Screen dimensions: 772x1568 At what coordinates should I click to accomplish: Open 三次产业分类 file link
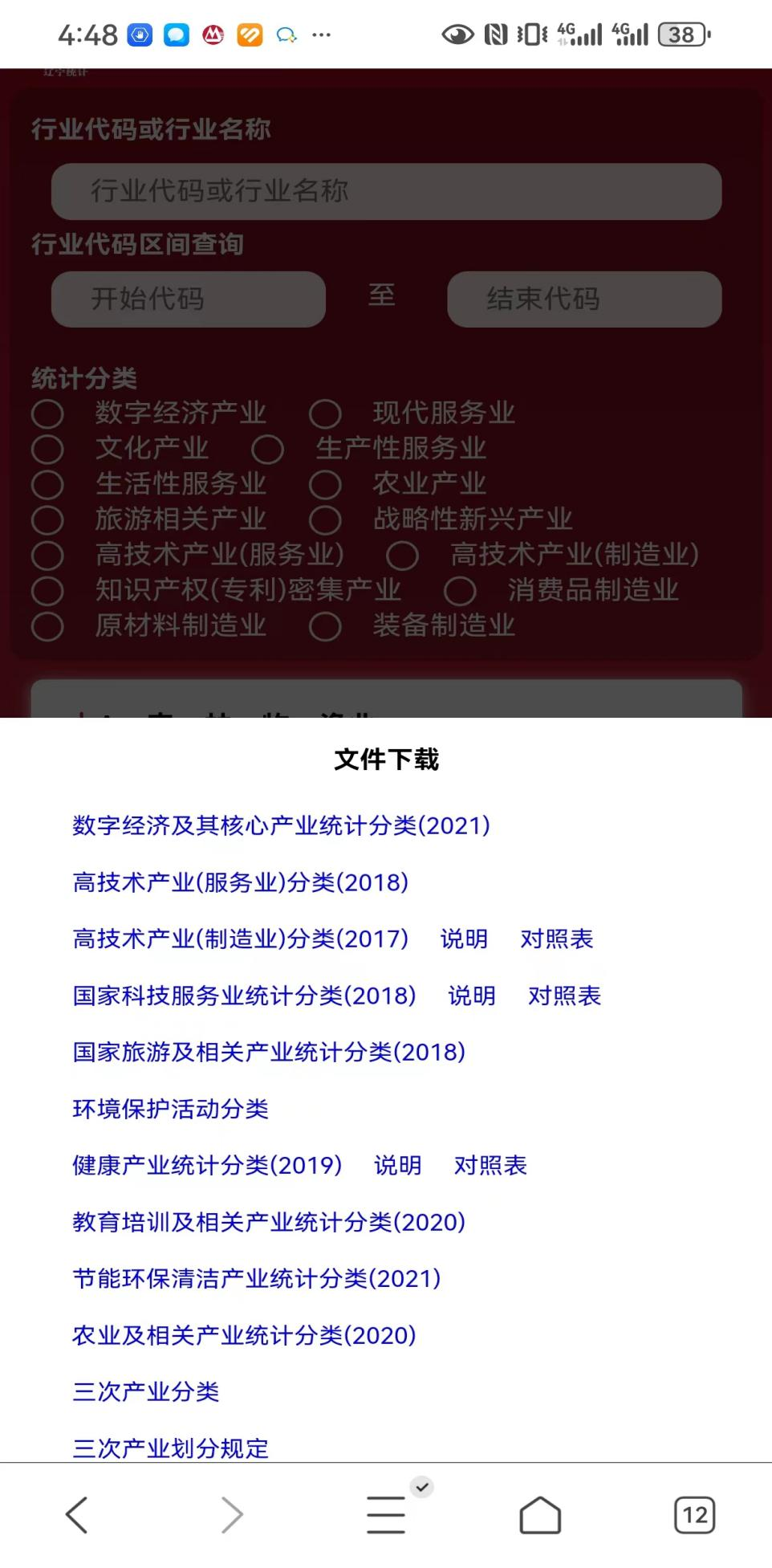(146, 1391)
